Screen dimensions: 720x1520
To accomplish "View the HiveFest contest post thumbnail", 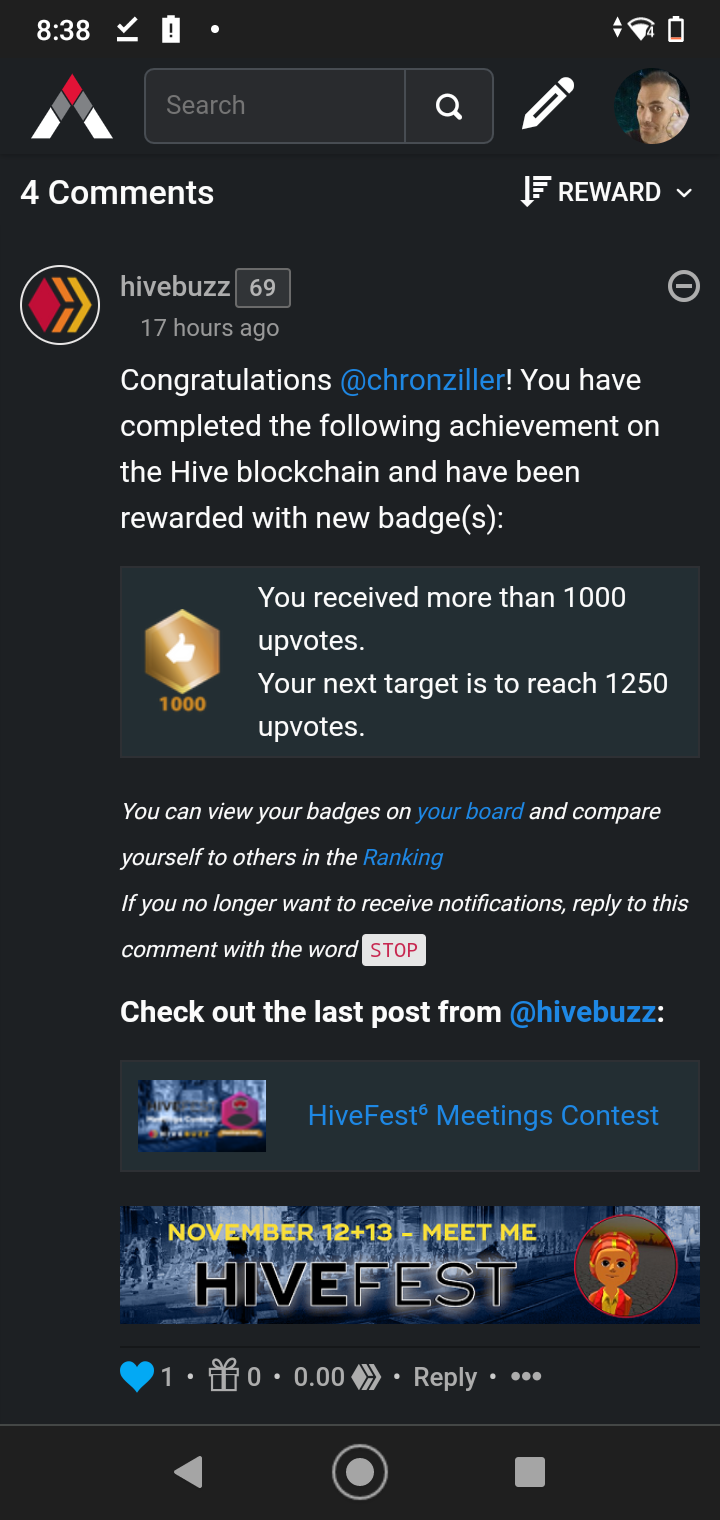I will 200,1115.
